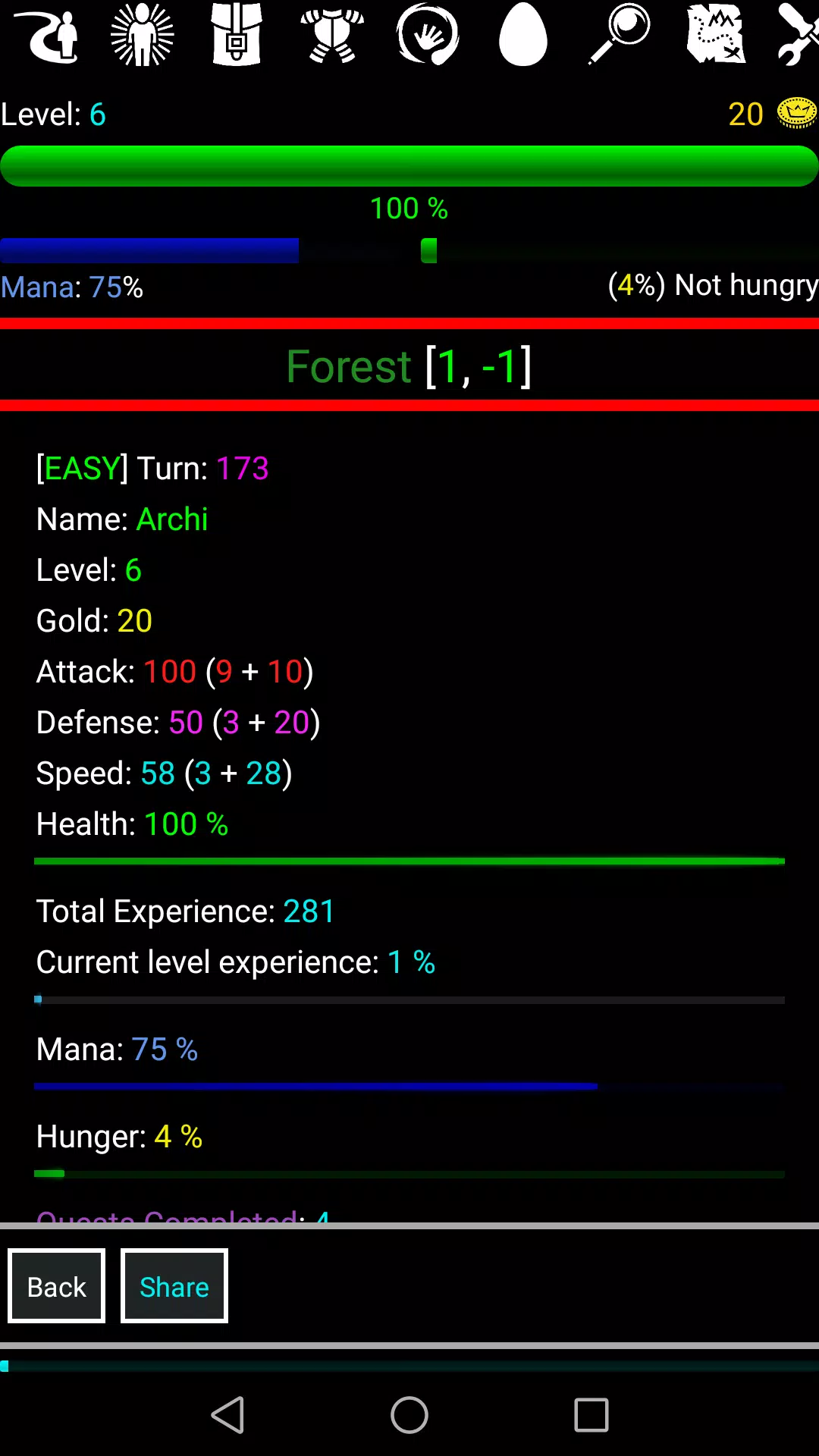Open the backpack inventory

(x=237, y=35)
